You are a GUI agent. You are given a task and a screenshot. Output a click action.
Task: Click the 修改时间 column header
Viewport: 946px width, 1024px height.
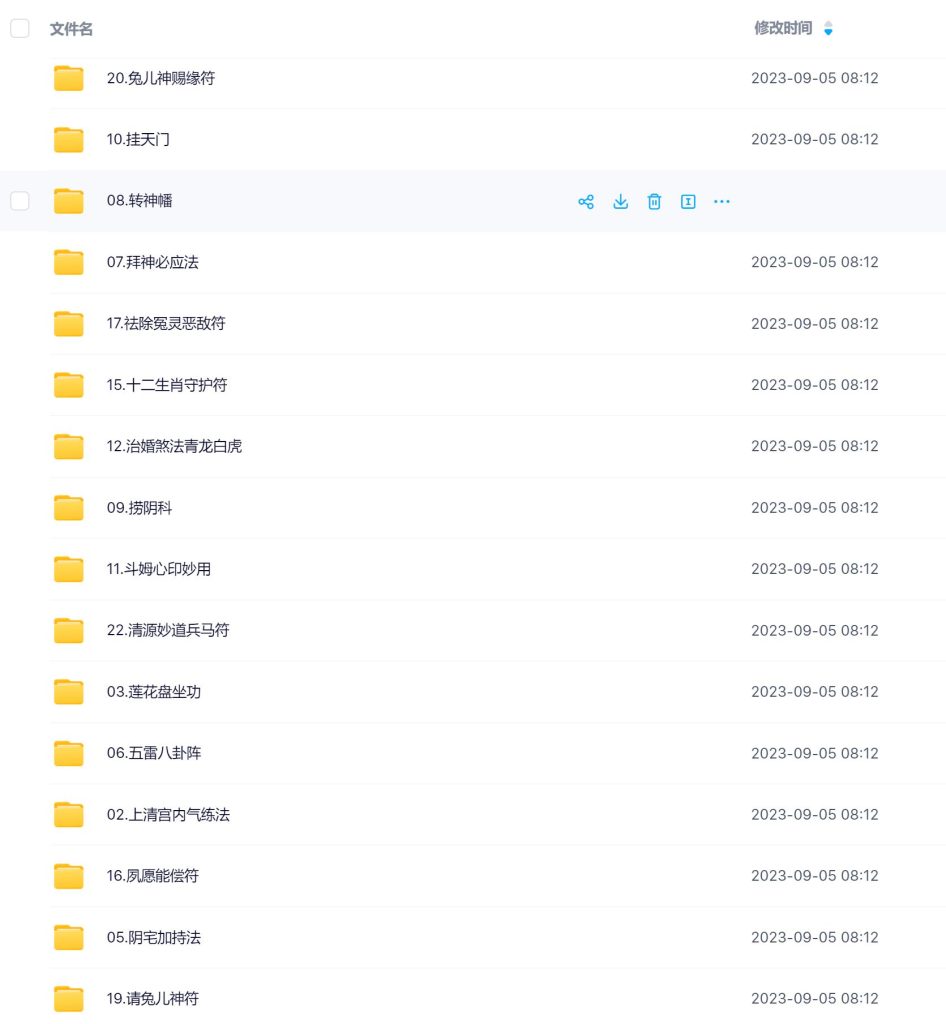tap(782, 29)
